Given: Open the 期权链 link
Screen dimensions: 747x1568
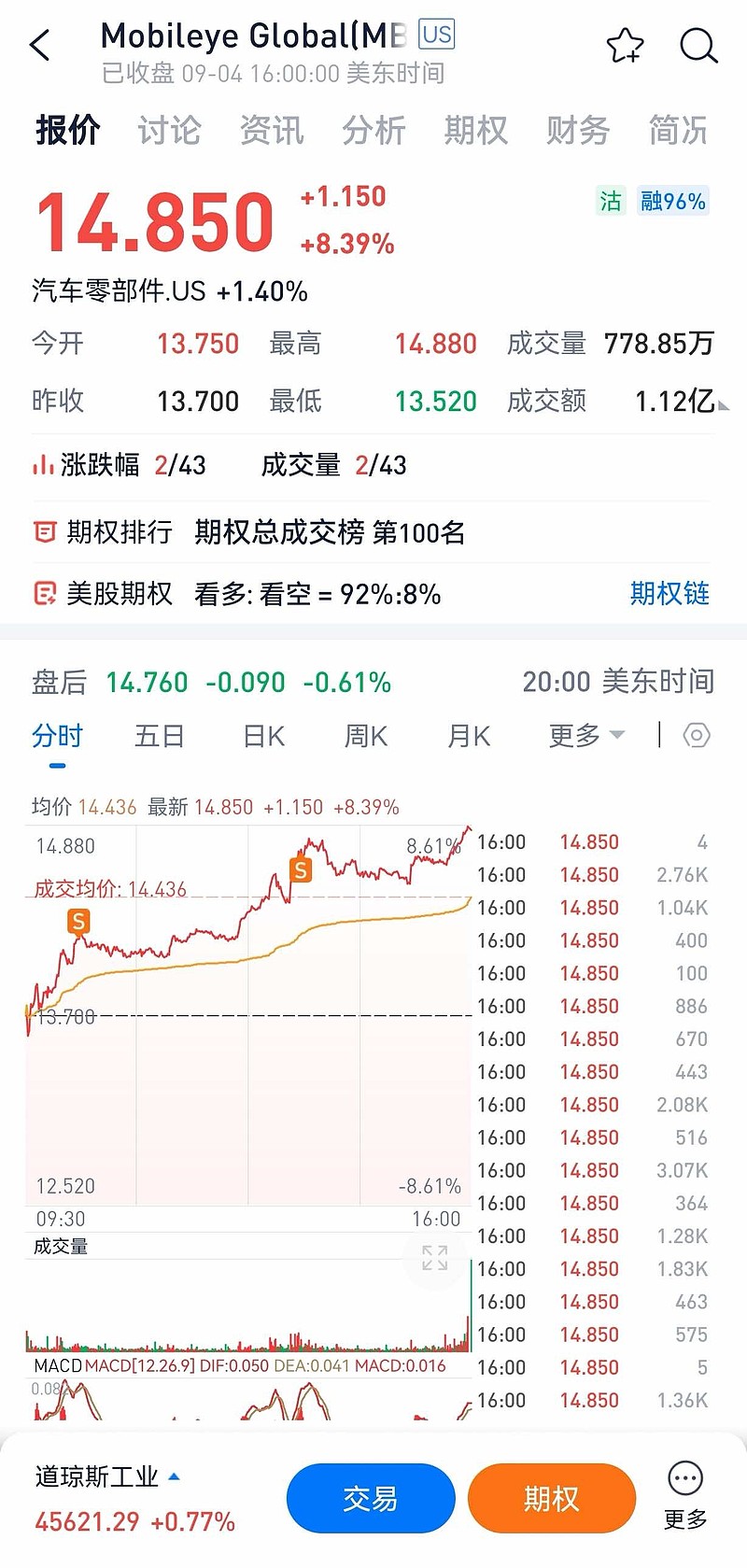Looking at the screenshot, I should [x=669, y=593].
